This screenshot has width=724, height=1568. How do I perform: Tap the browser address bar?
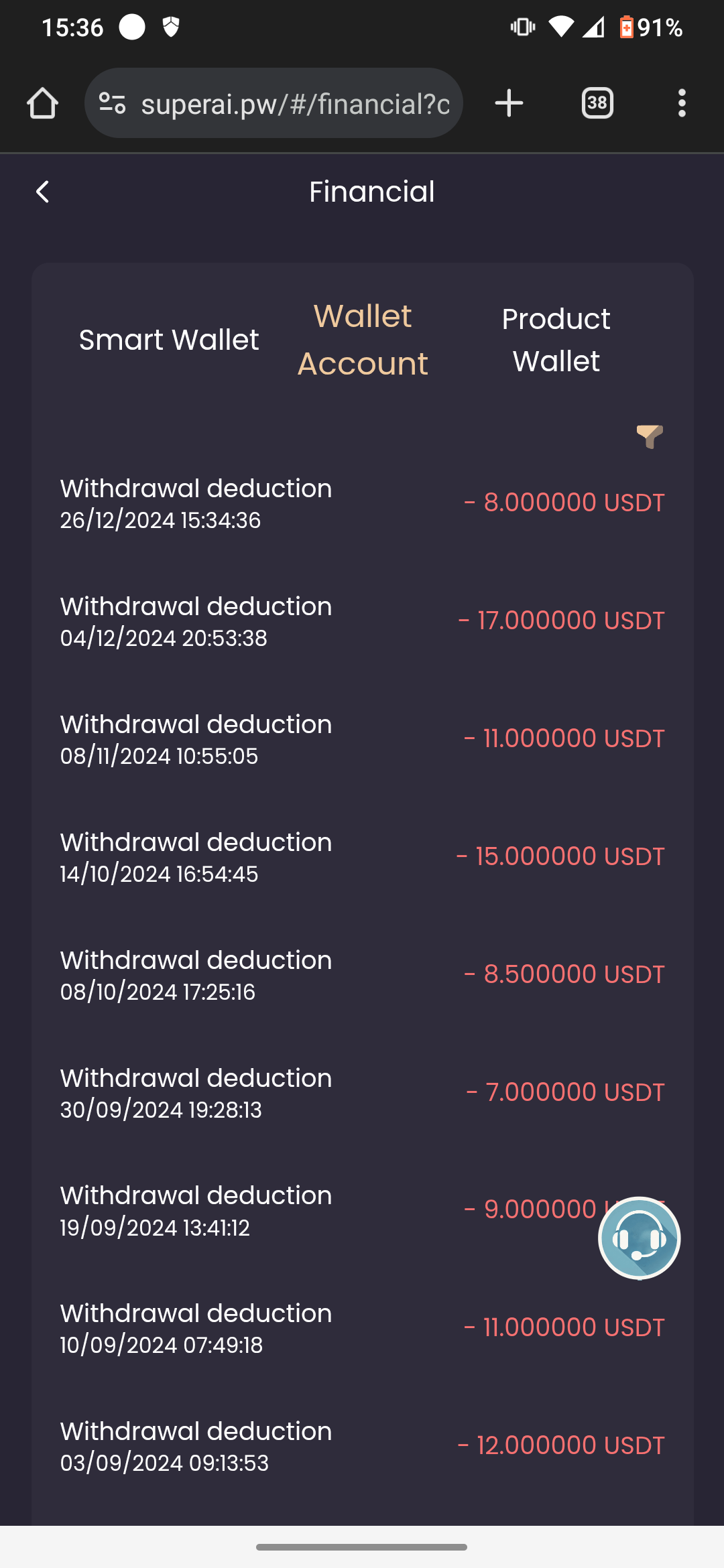pyautogui.click(x=274, y=103)
